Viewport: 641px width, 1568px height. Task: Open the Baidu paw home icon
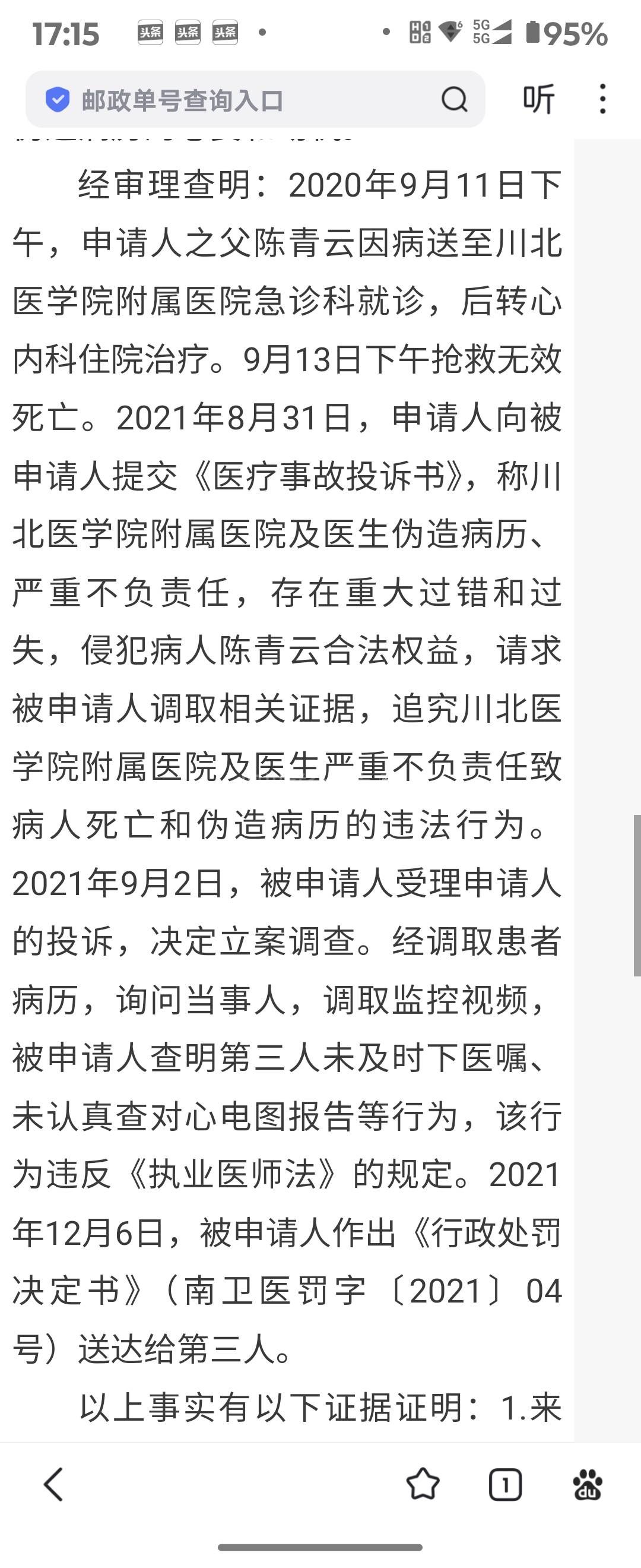point(588,1485)
